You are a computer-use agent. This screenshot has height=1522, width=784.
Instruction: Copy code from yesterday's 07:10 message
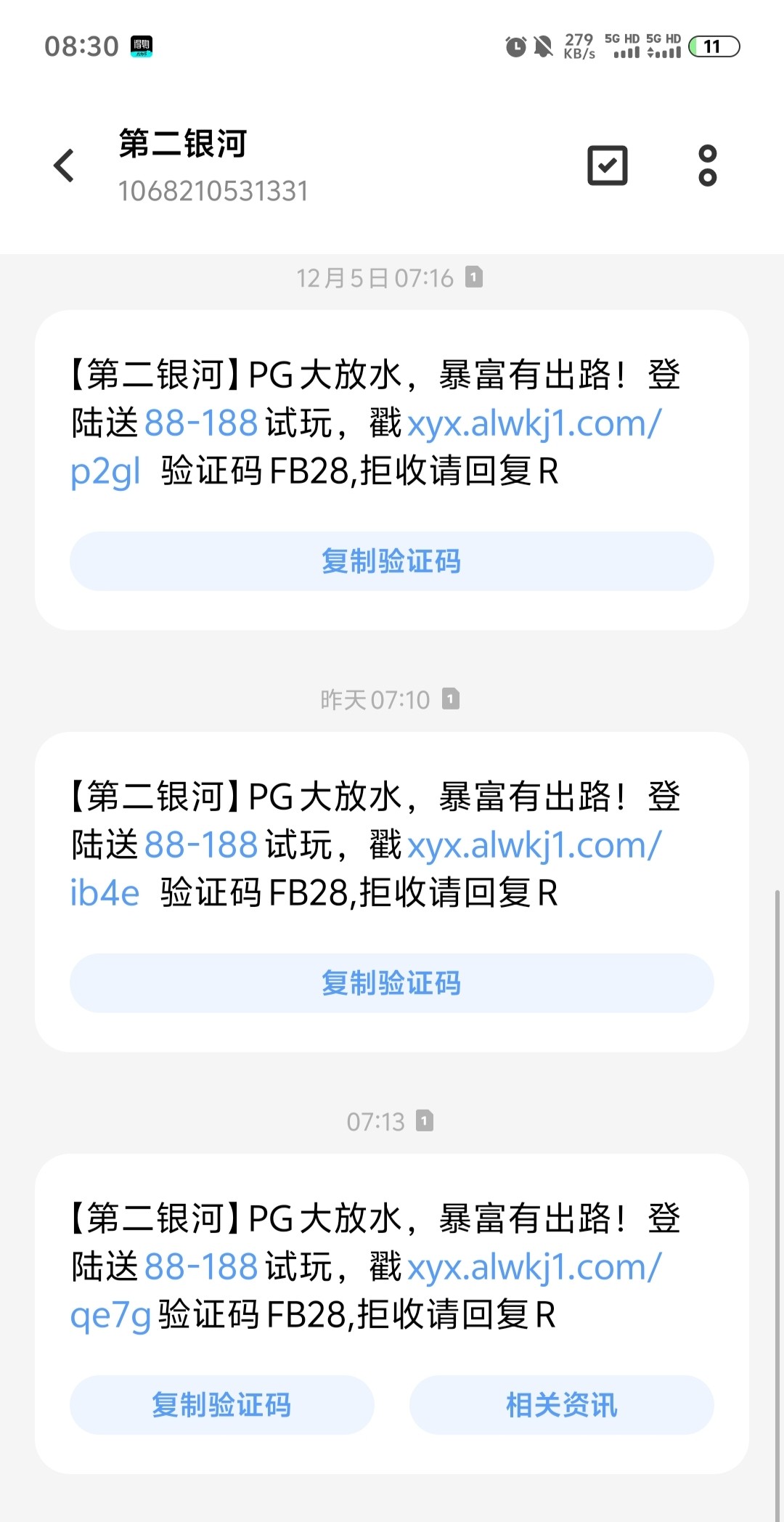coord(391,983)
